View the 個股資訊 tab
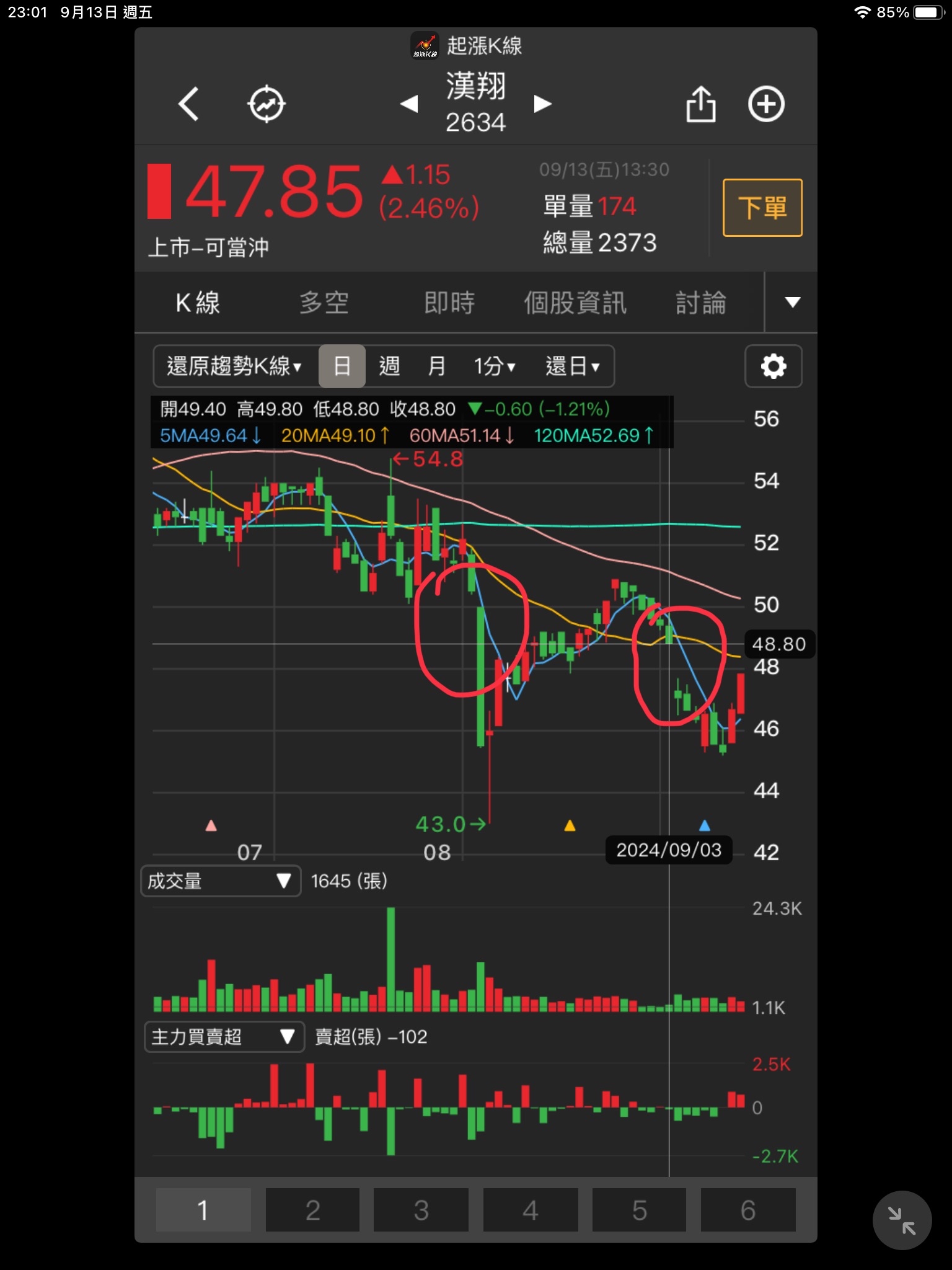952x1270 pixels. (575, 303)
